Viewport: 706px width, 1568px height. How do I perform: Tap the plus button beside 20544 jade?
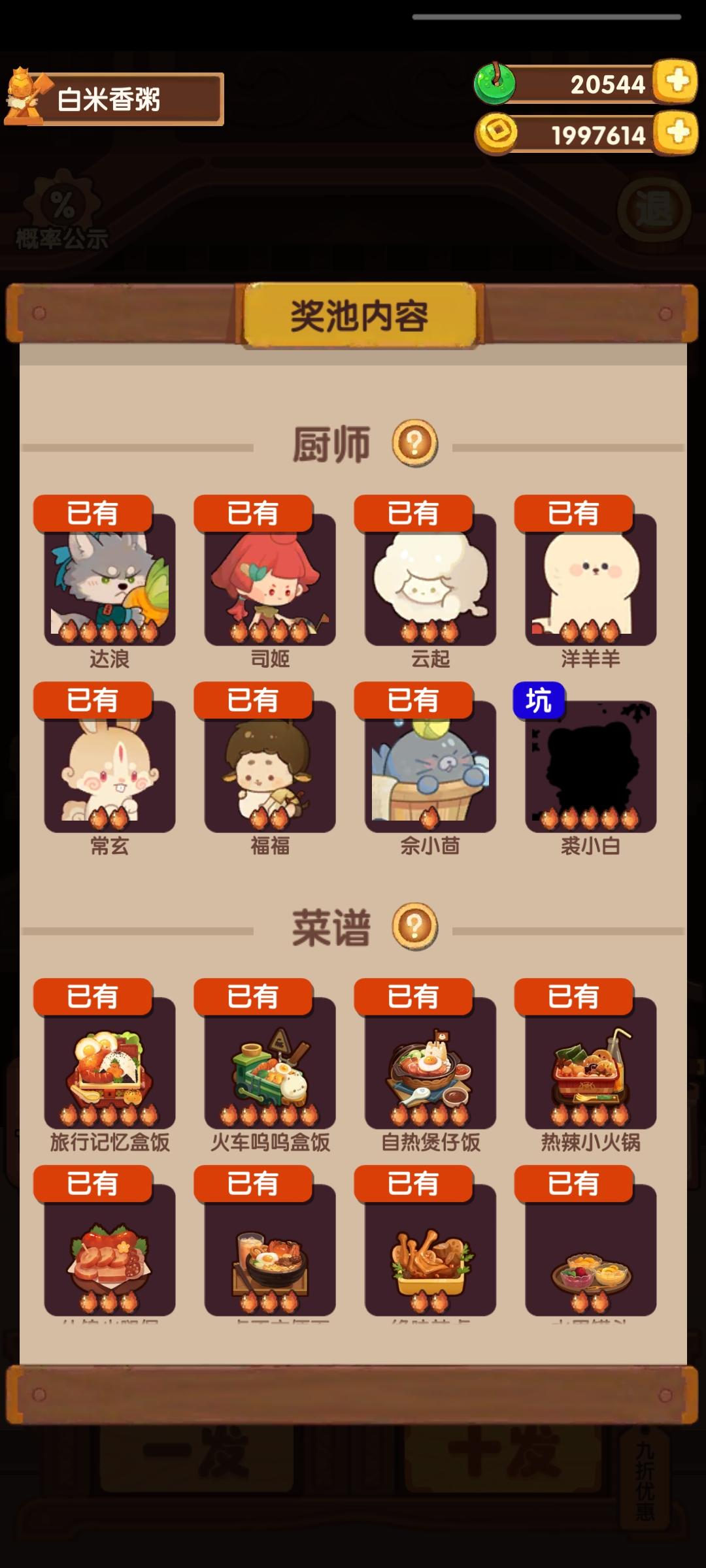[x=677, y=82]
